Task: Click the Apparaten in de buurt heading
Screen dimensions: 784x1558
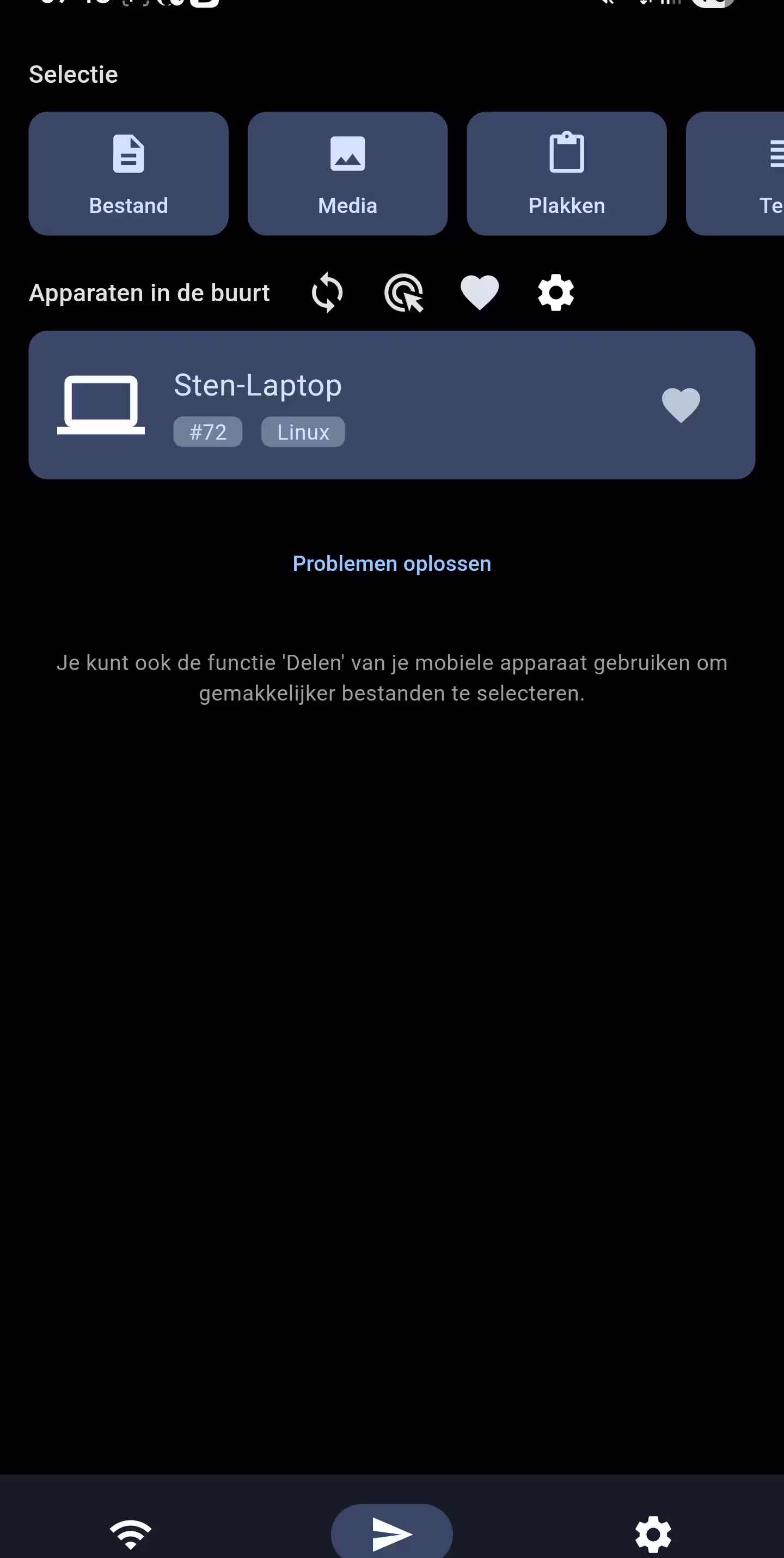Action: click(149, 292)
